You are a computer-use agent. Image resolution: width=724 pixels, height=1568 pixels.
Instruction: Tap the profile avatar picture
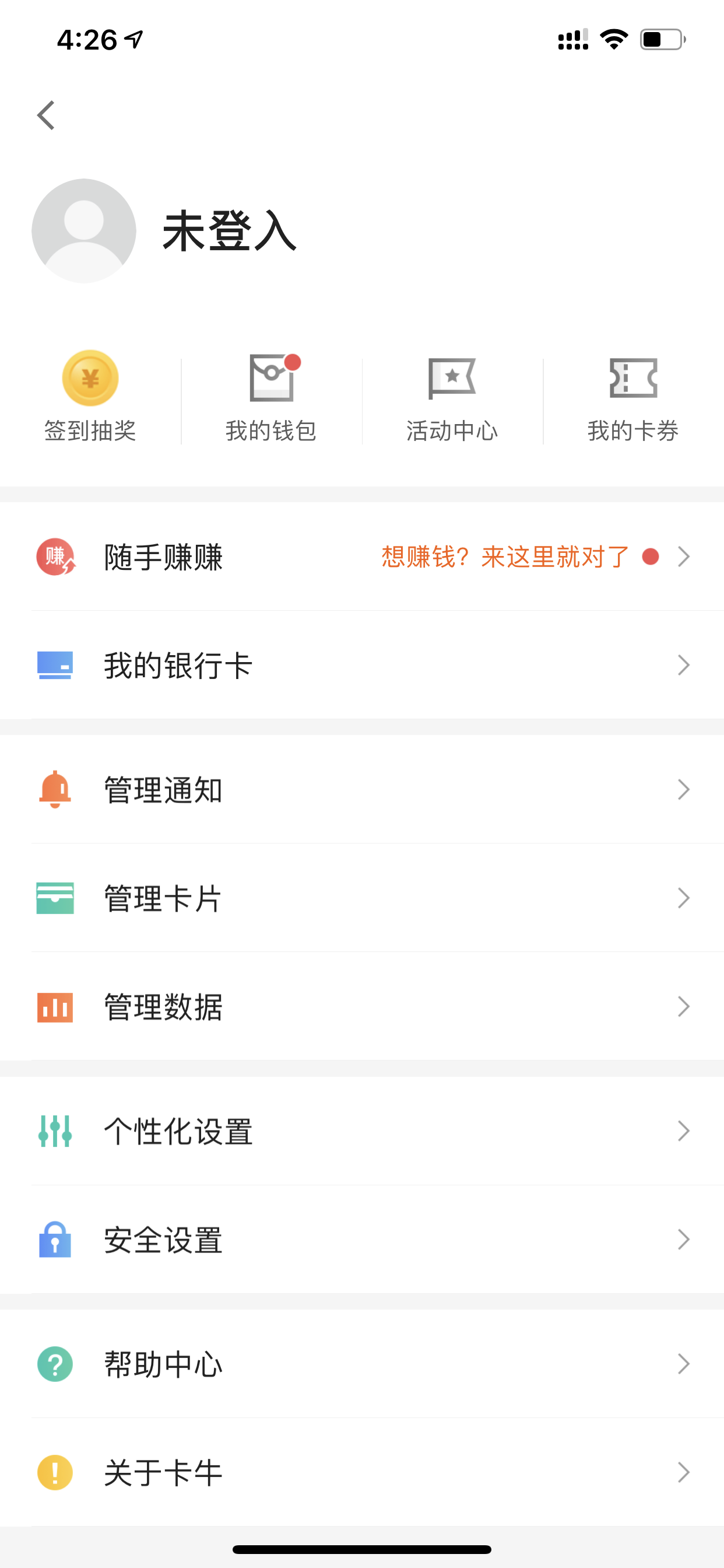point(84,230)
